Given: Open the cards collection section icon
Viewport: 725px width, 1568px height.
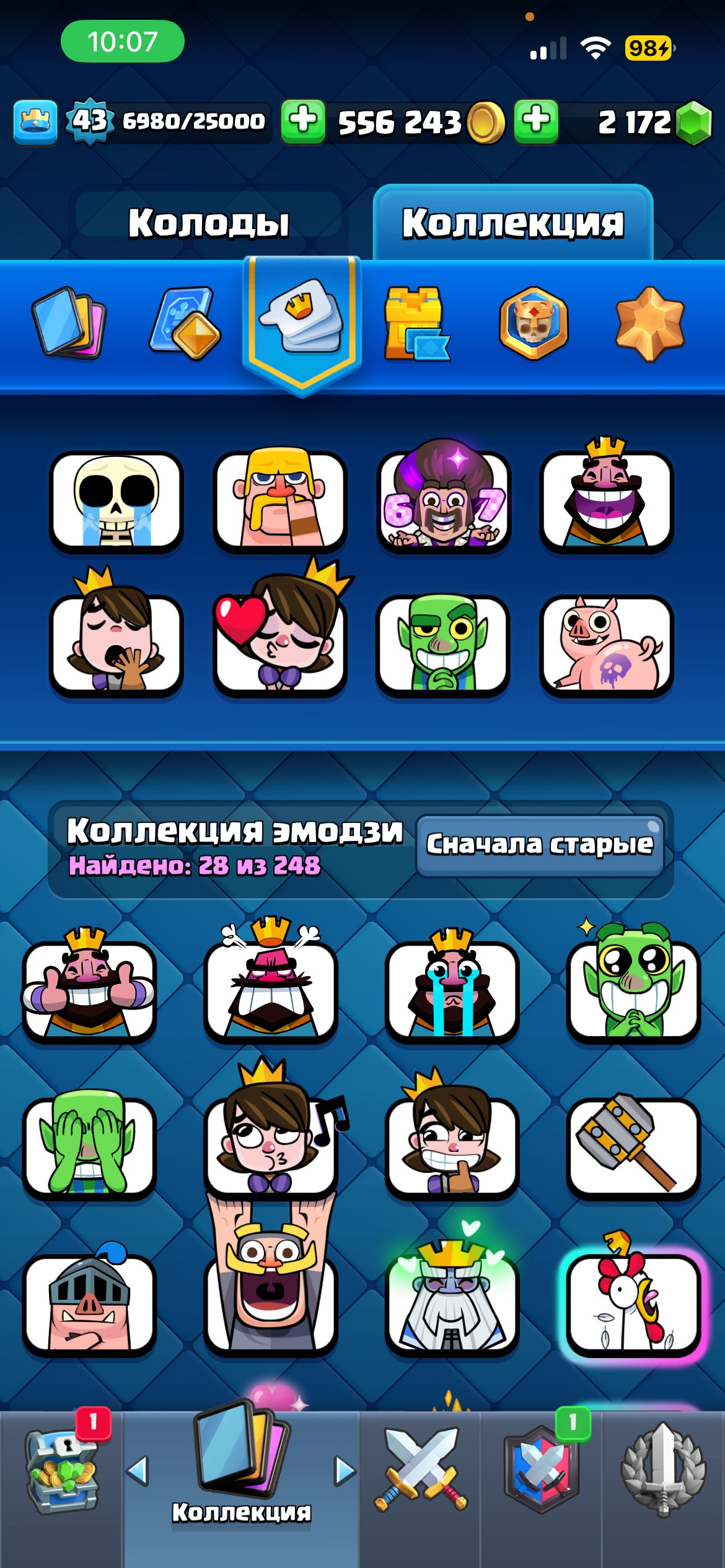Looking at the screenshot, I should click(68, 322).
